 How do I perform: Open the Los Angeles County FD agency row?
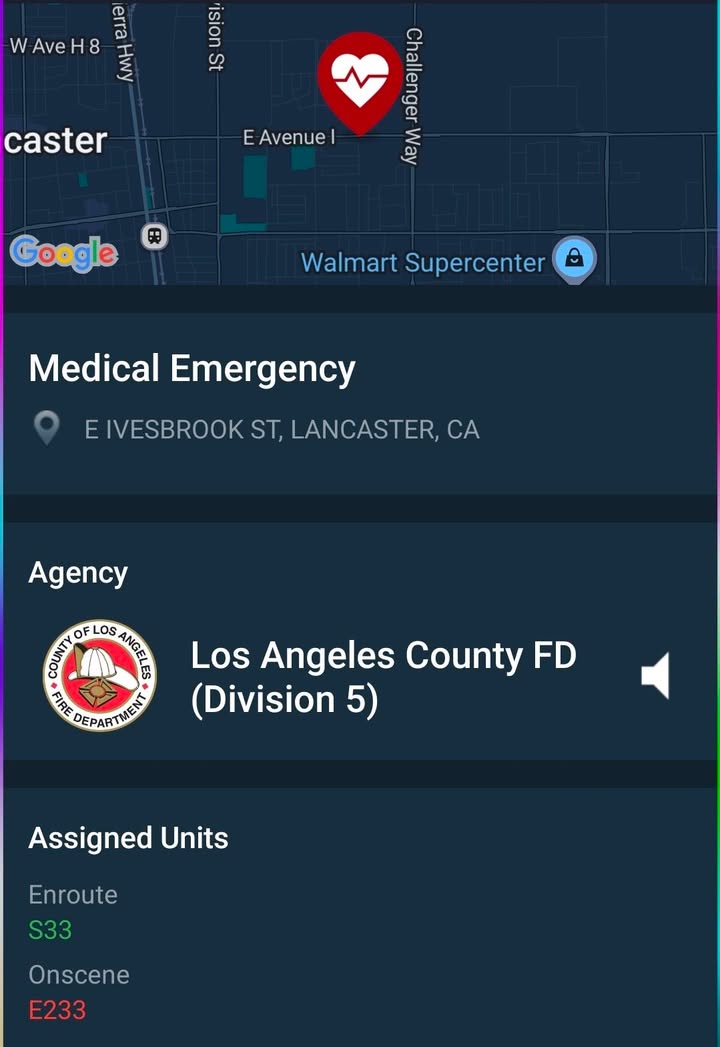360,676
